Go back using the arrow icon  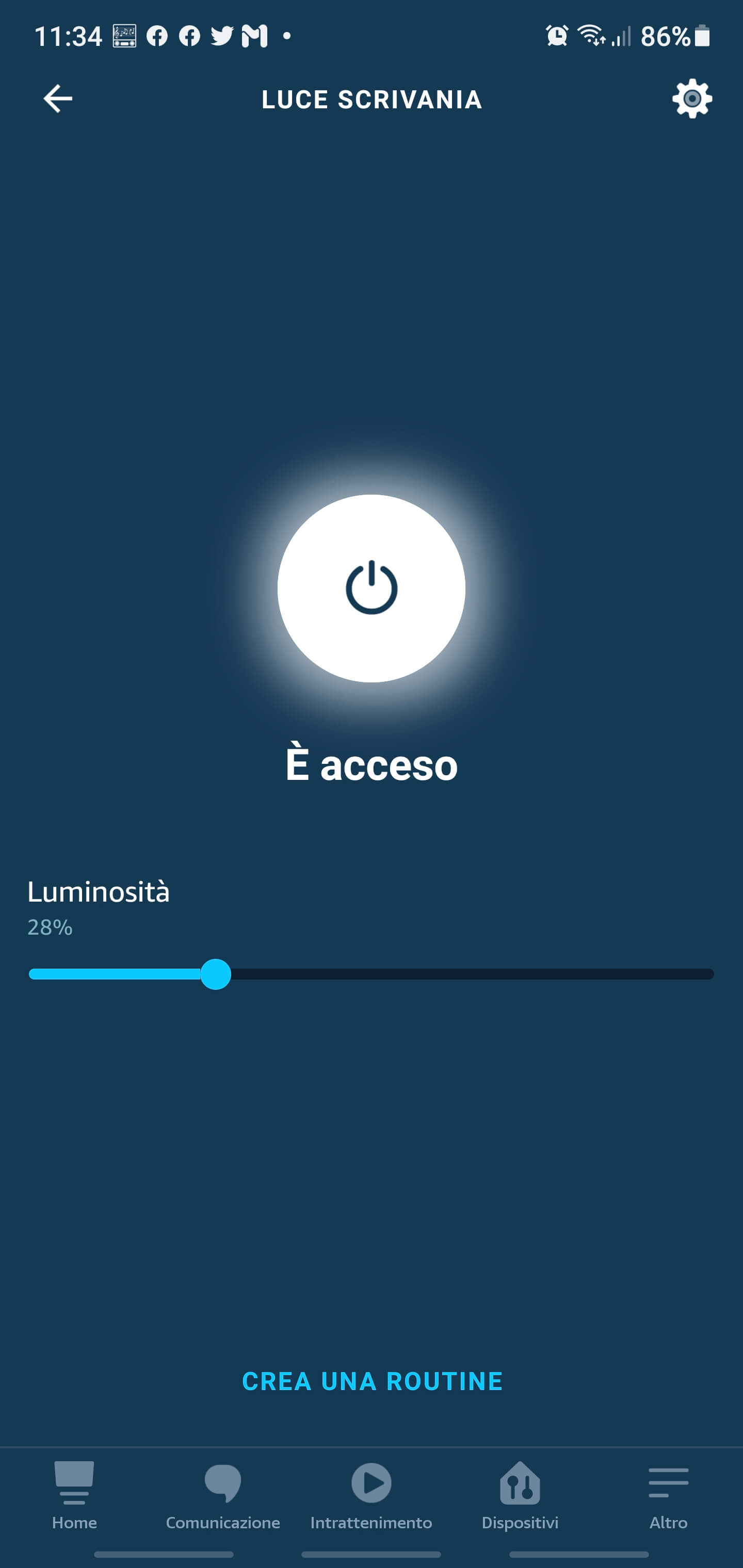(58, 99)
